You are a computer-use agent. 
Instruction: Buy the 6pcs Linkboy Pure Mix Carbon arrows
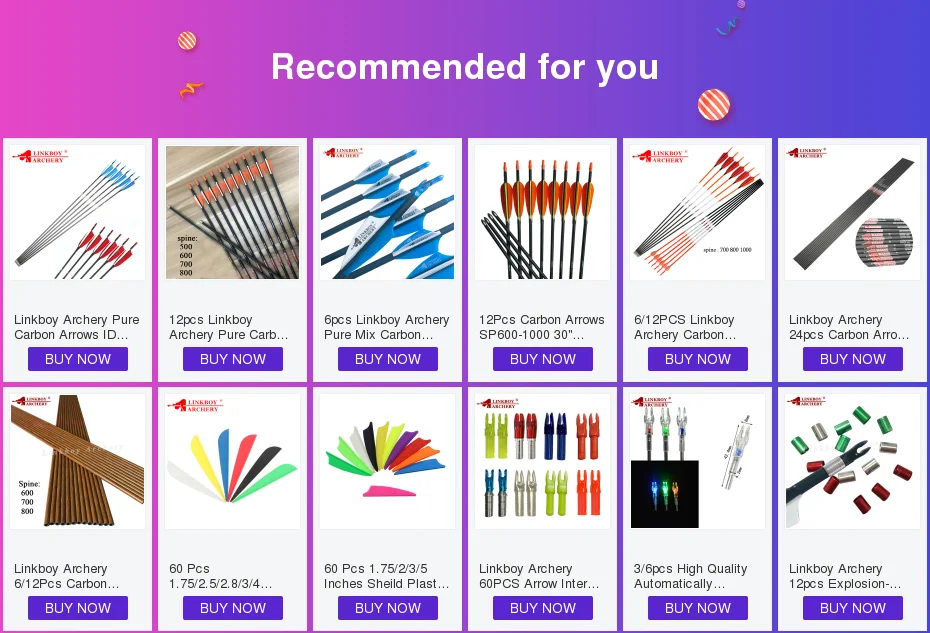(x=388, y=359)
